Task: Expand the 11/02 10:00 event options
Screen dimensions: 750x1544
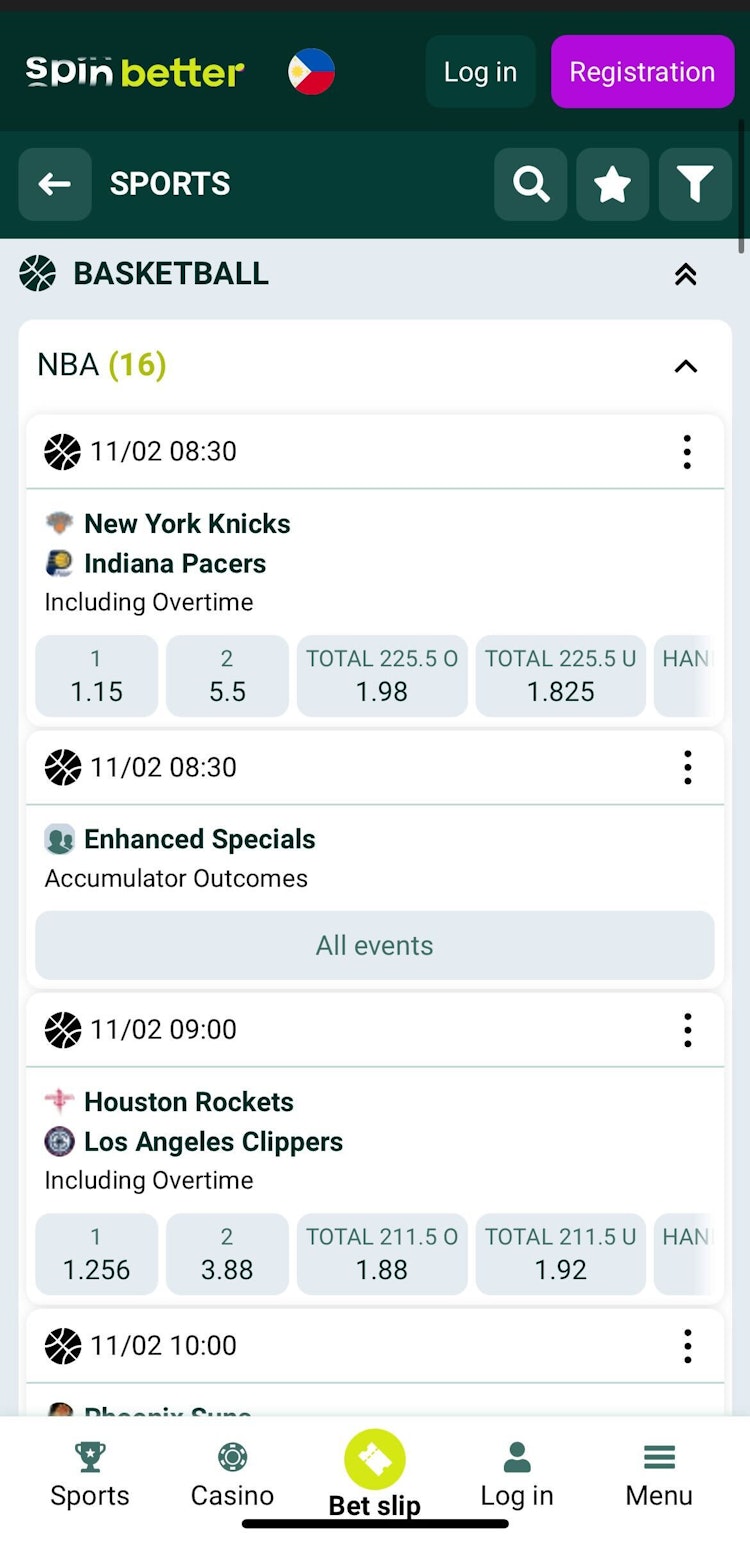Action: 687,1346
